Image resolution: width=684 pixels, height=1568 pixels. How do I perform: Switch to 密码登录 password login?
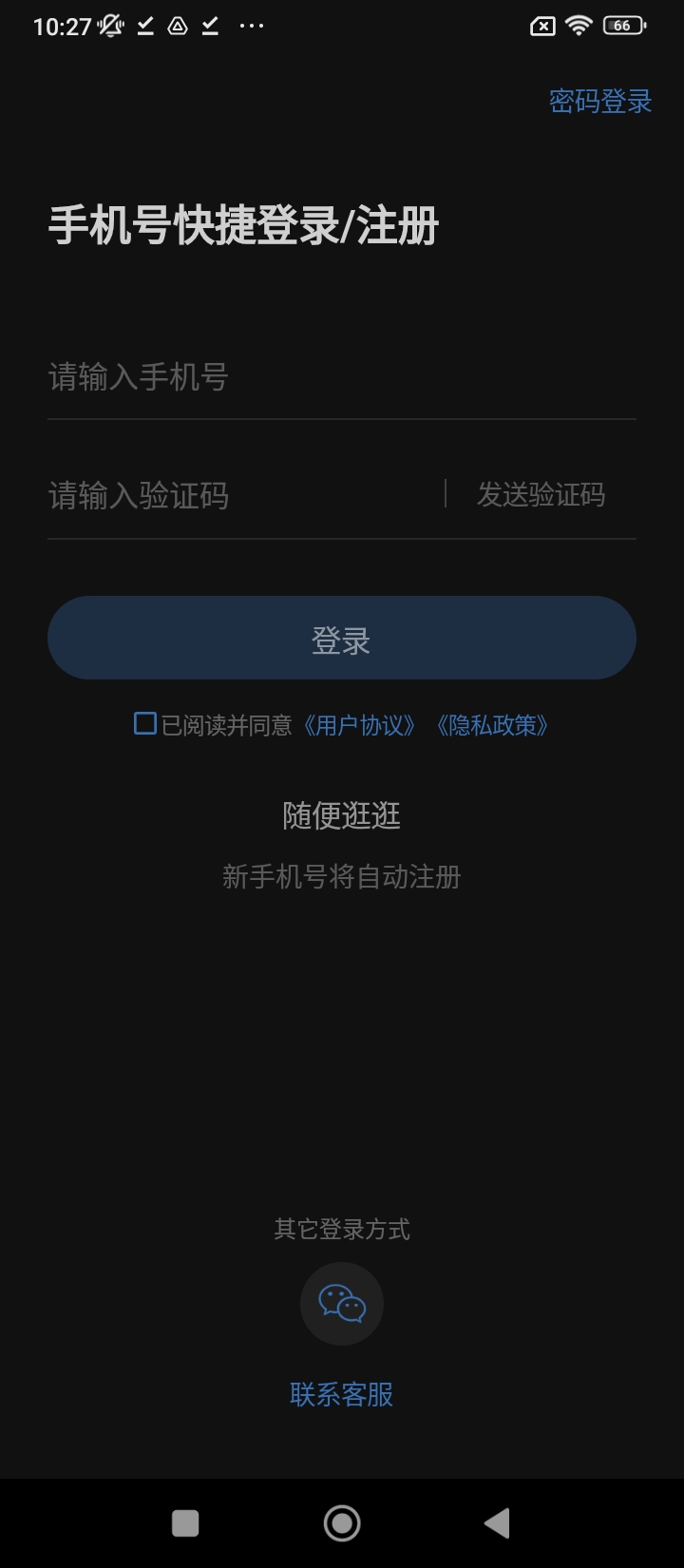coord(599,101)
